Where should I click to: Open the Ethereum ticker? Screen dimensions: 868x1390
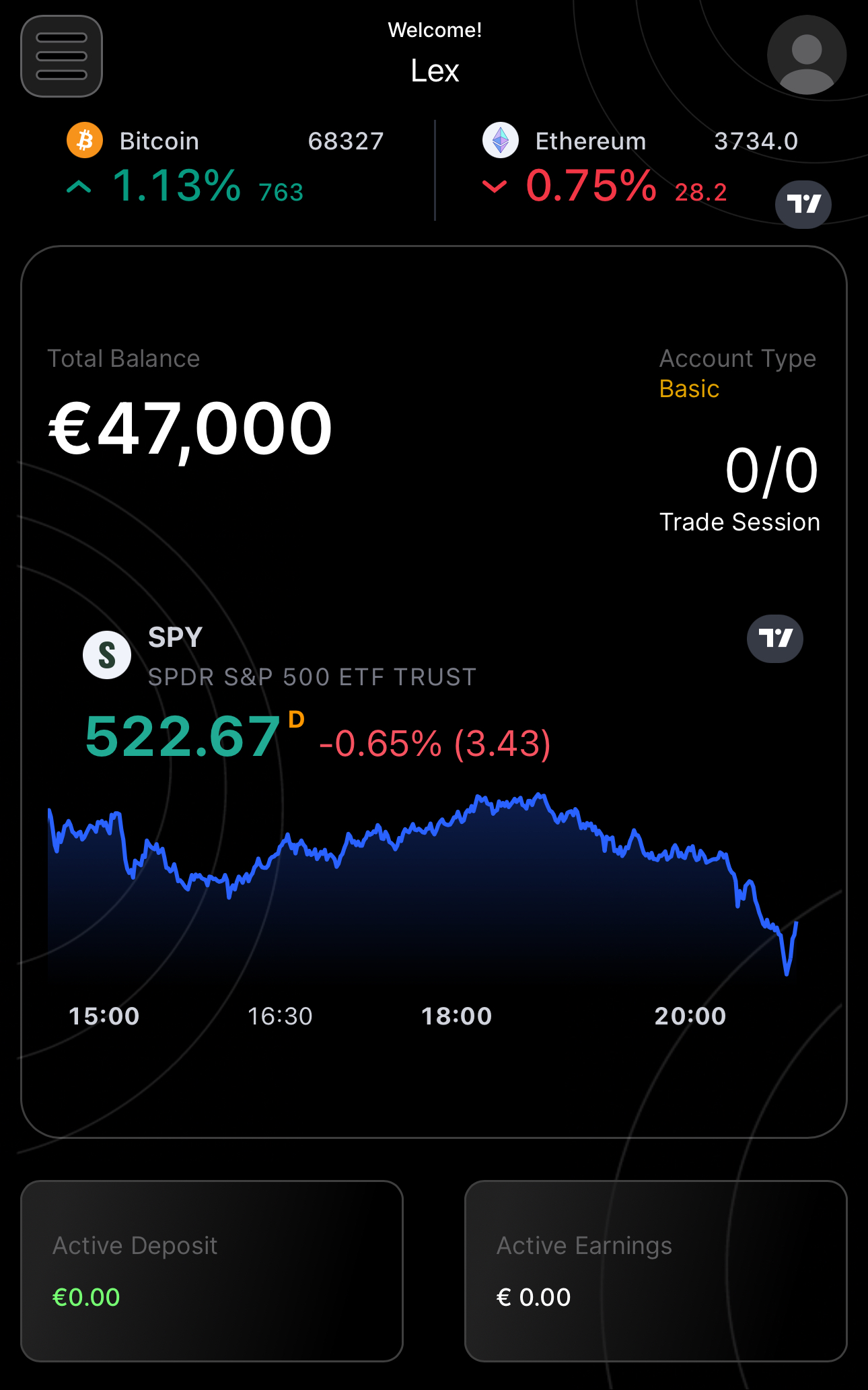pos(639,166)
